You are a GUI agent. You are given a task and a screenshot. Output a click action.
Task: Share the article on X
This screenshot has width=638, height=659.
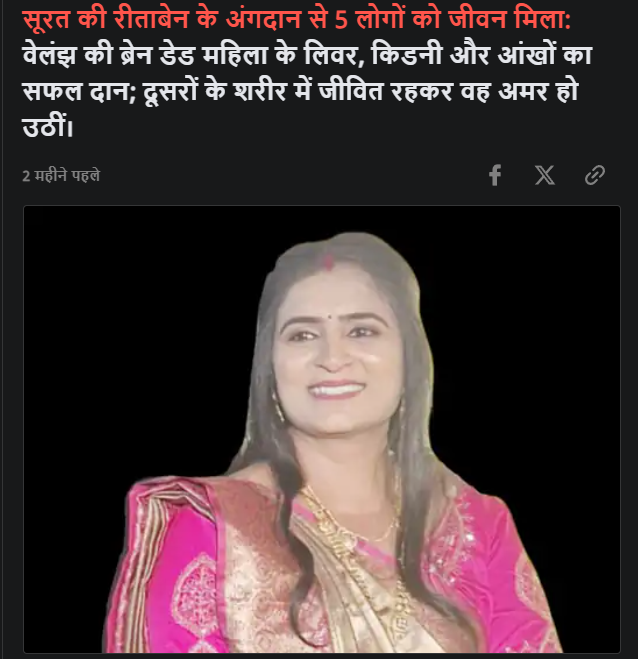click(x=544, y=176)
